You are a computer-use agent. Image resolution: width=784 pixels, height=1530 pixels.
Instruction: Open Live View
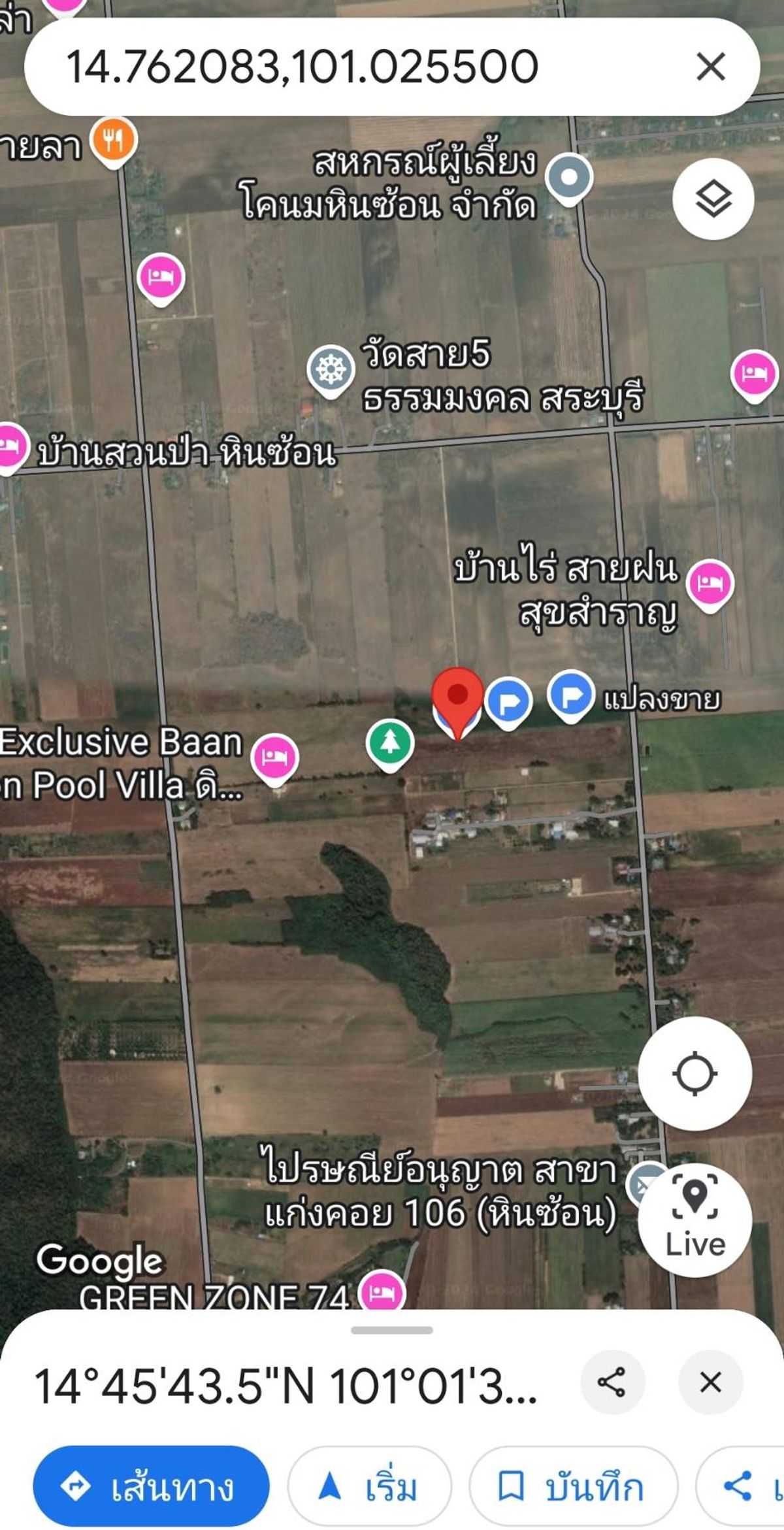[694, 1220]
